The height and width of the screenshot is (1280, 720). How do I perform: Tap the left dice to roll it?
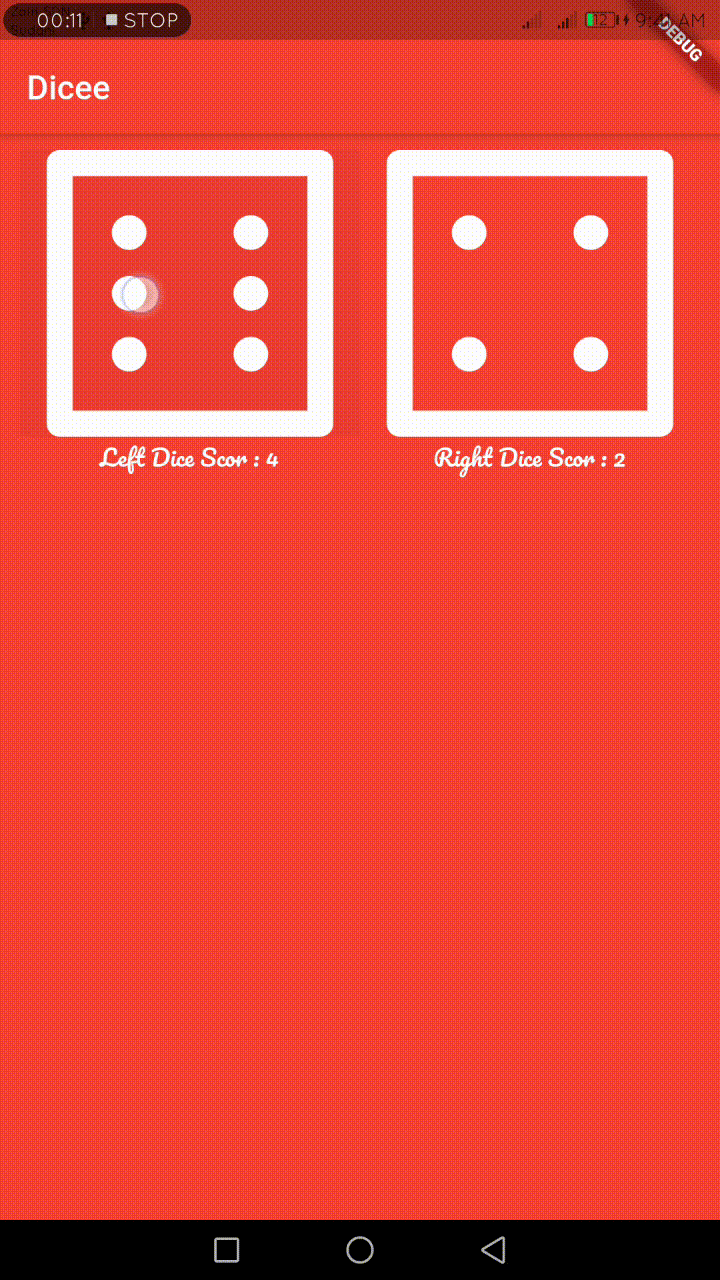click(190, 292)
